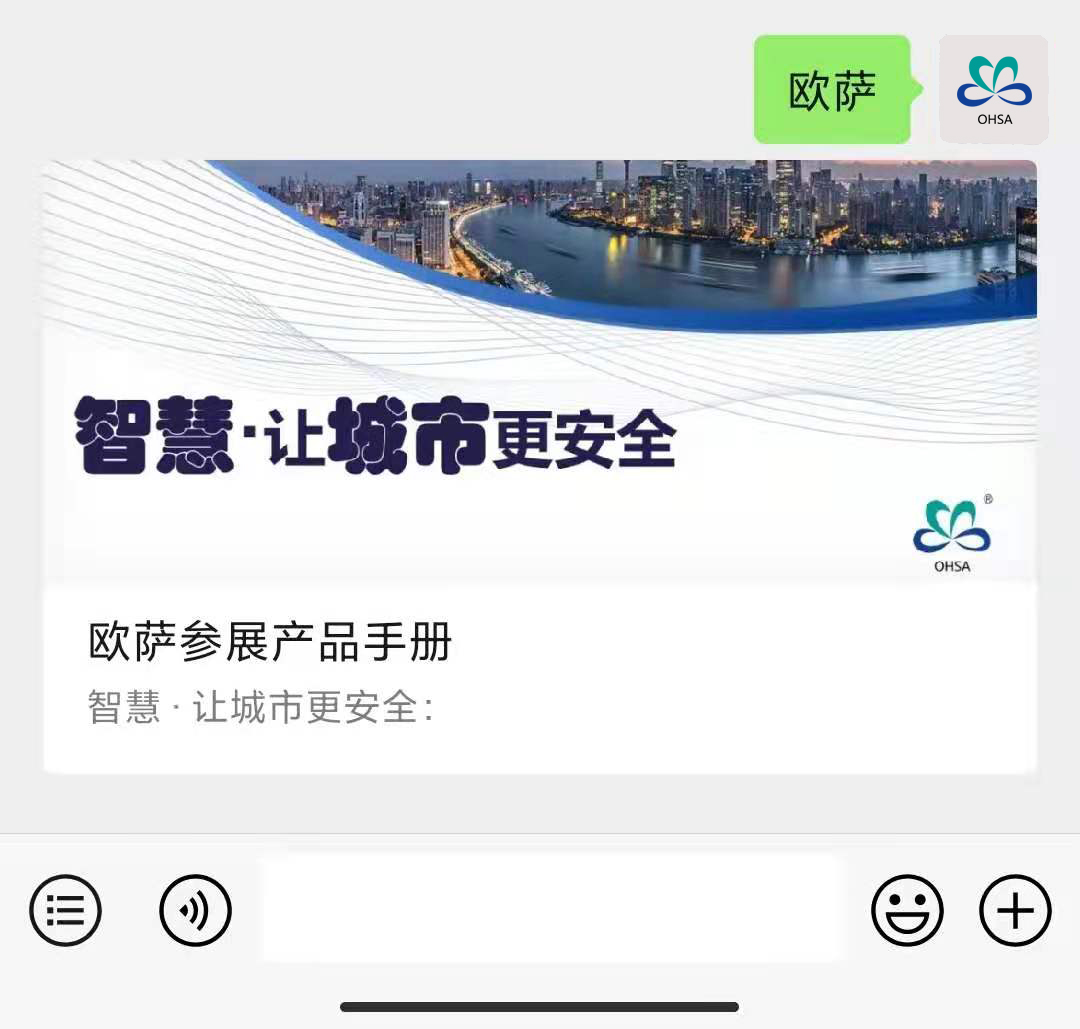Tap the 欧萨 message bubble

tap(832, 90)
